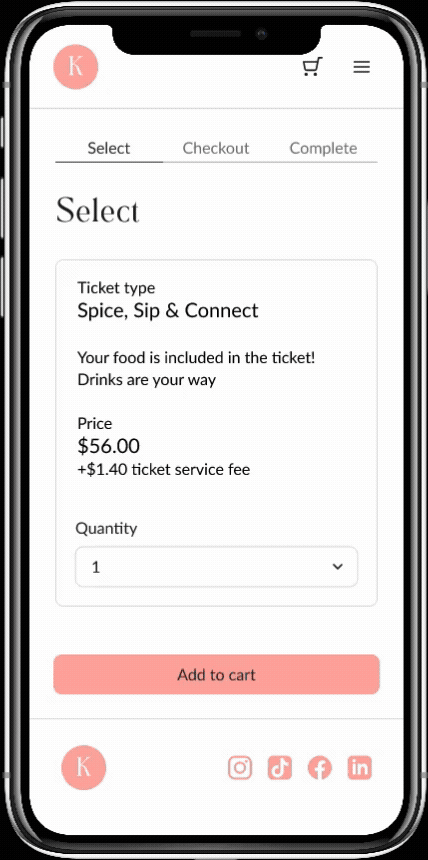Image resolution: width=428 pixels, height=860 pixels.
Task: Open the TikTok link in footer
Action: pyautogui.click(x=280, y=767)
